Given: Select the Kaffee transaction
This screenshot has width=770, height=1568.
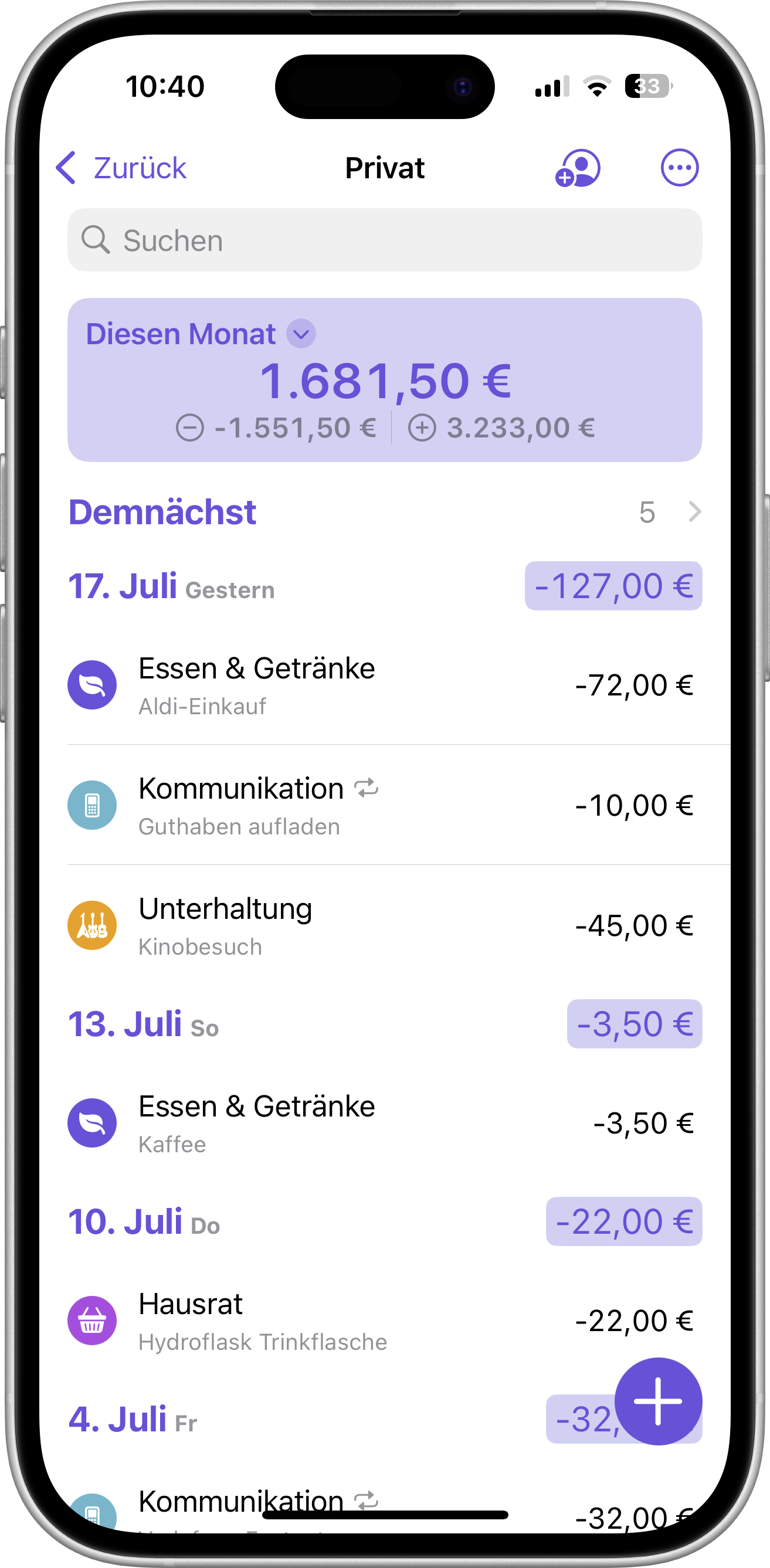Looking at the screenshot, I should [385, 1123].
